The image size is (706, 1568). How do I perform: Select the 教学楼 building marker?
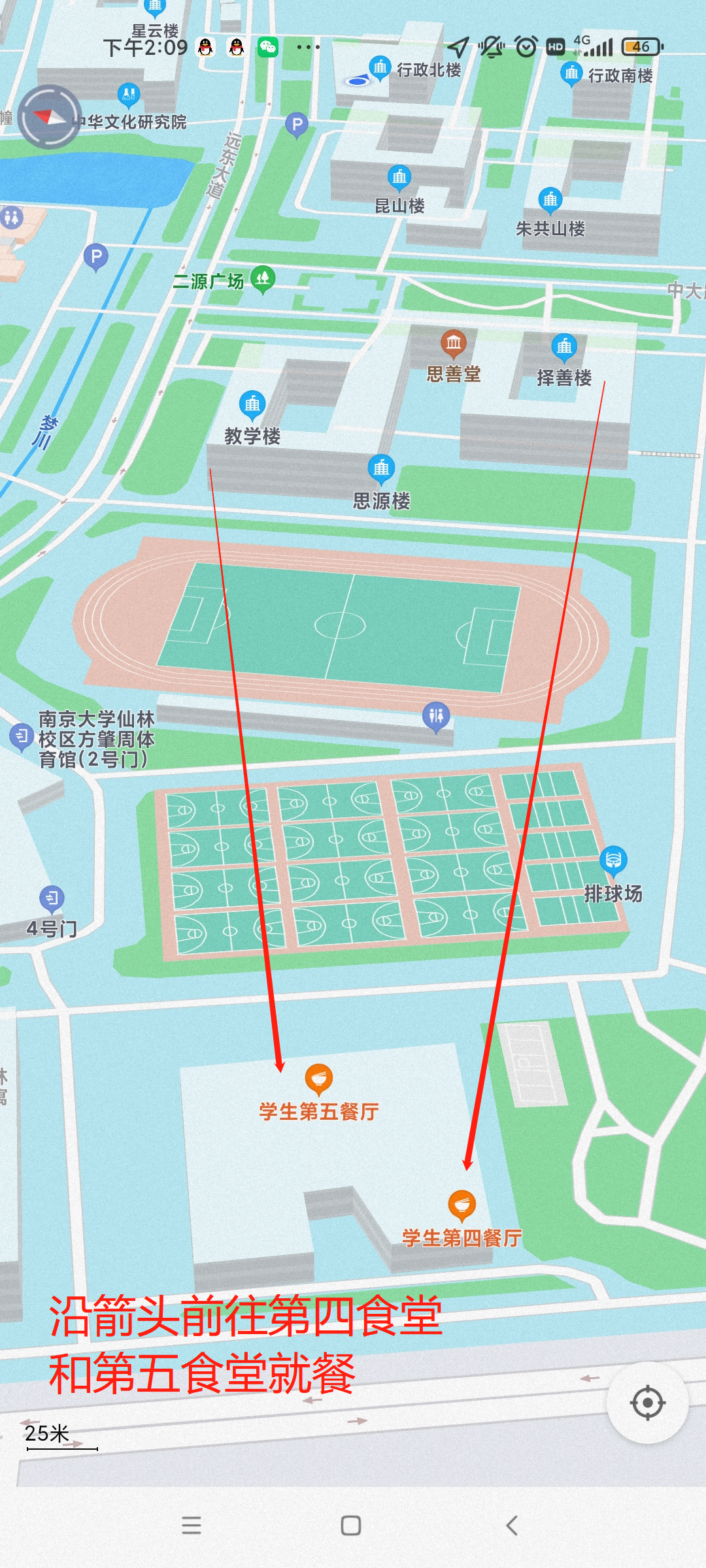tap(252, 405)
